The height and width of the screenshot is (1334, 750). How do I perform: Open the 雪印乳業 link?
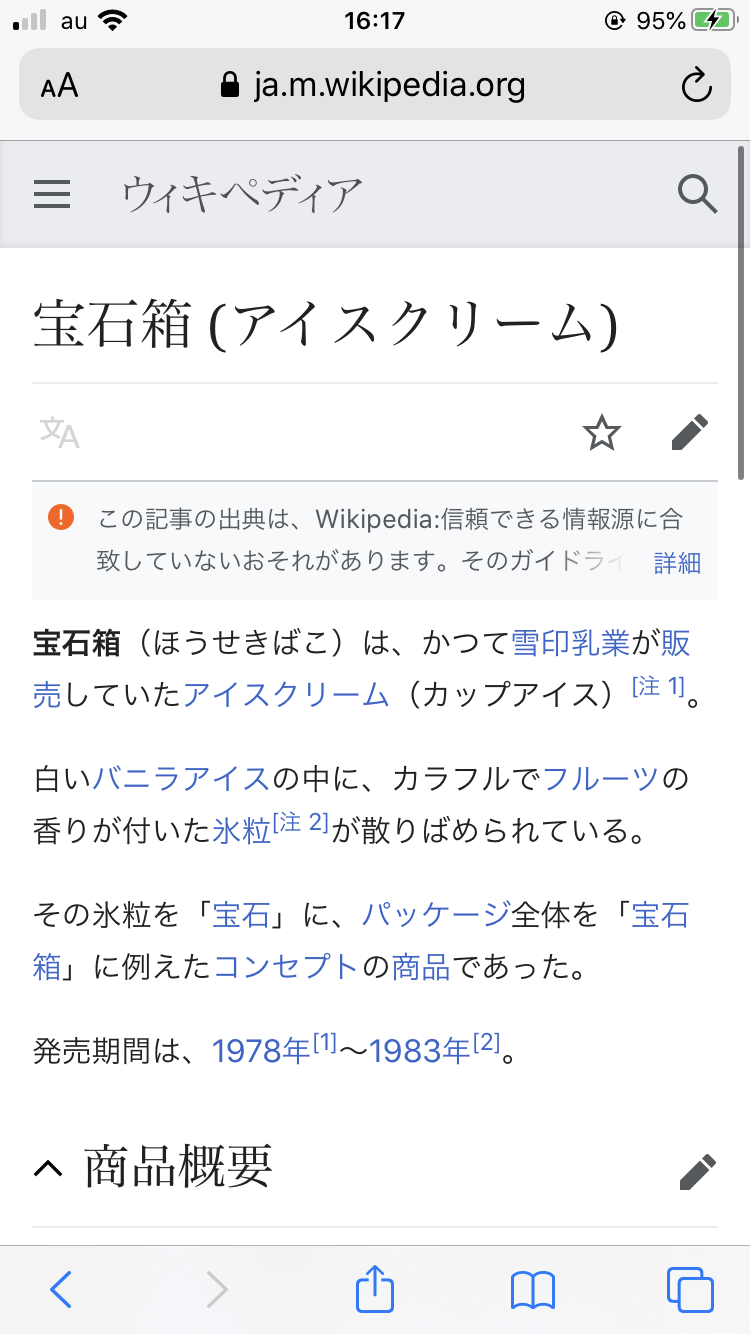[569, 643]
